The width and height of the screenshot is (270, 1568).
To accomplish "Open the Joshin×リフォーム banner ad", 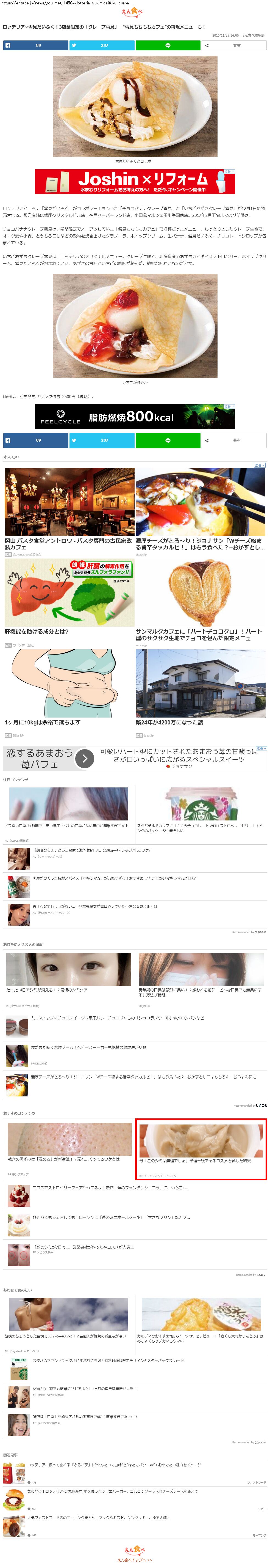I will [135, 181].
